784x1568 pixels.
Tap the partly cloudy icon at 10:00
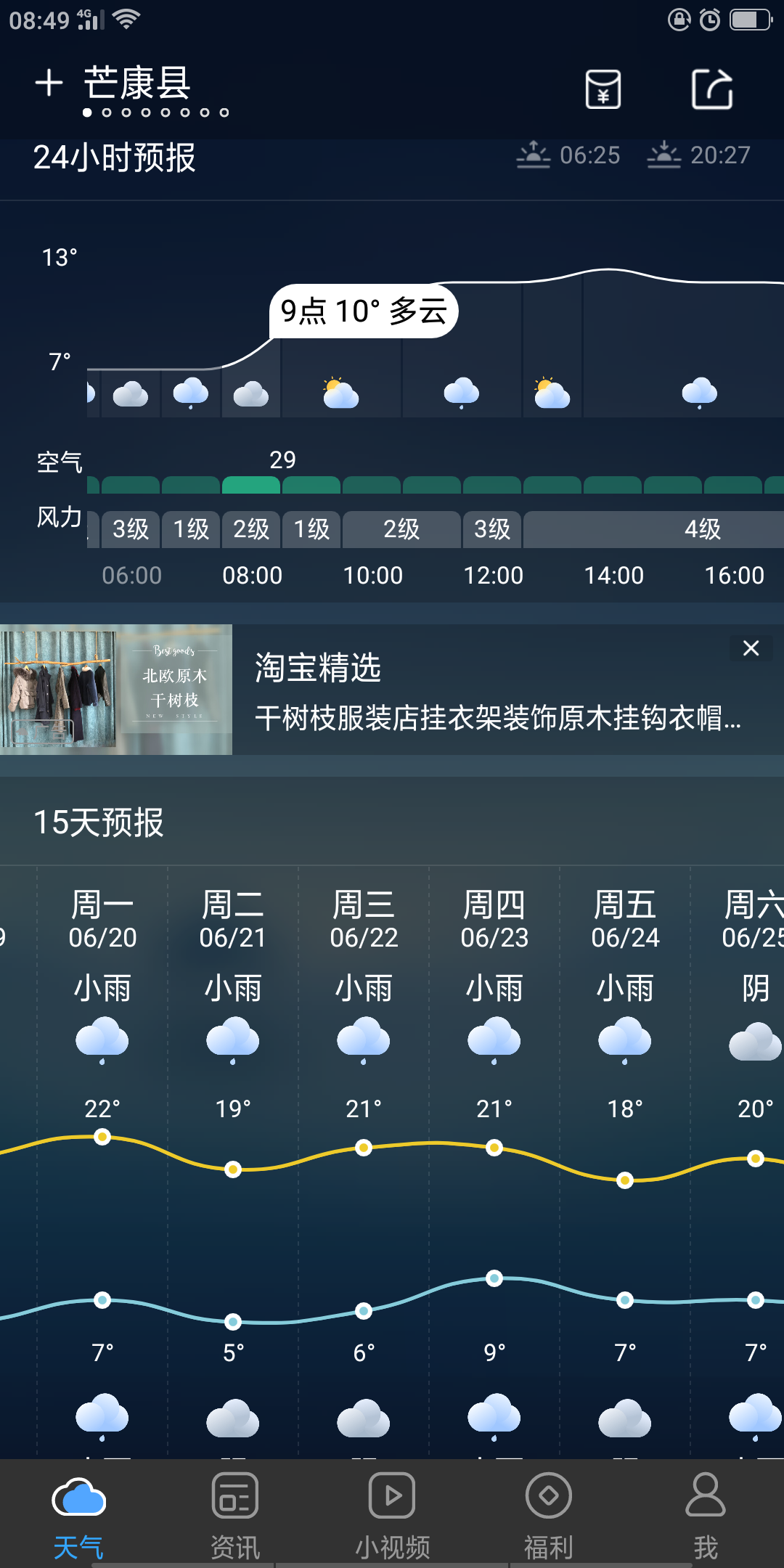pyautogui.click(x=340, y=391)
